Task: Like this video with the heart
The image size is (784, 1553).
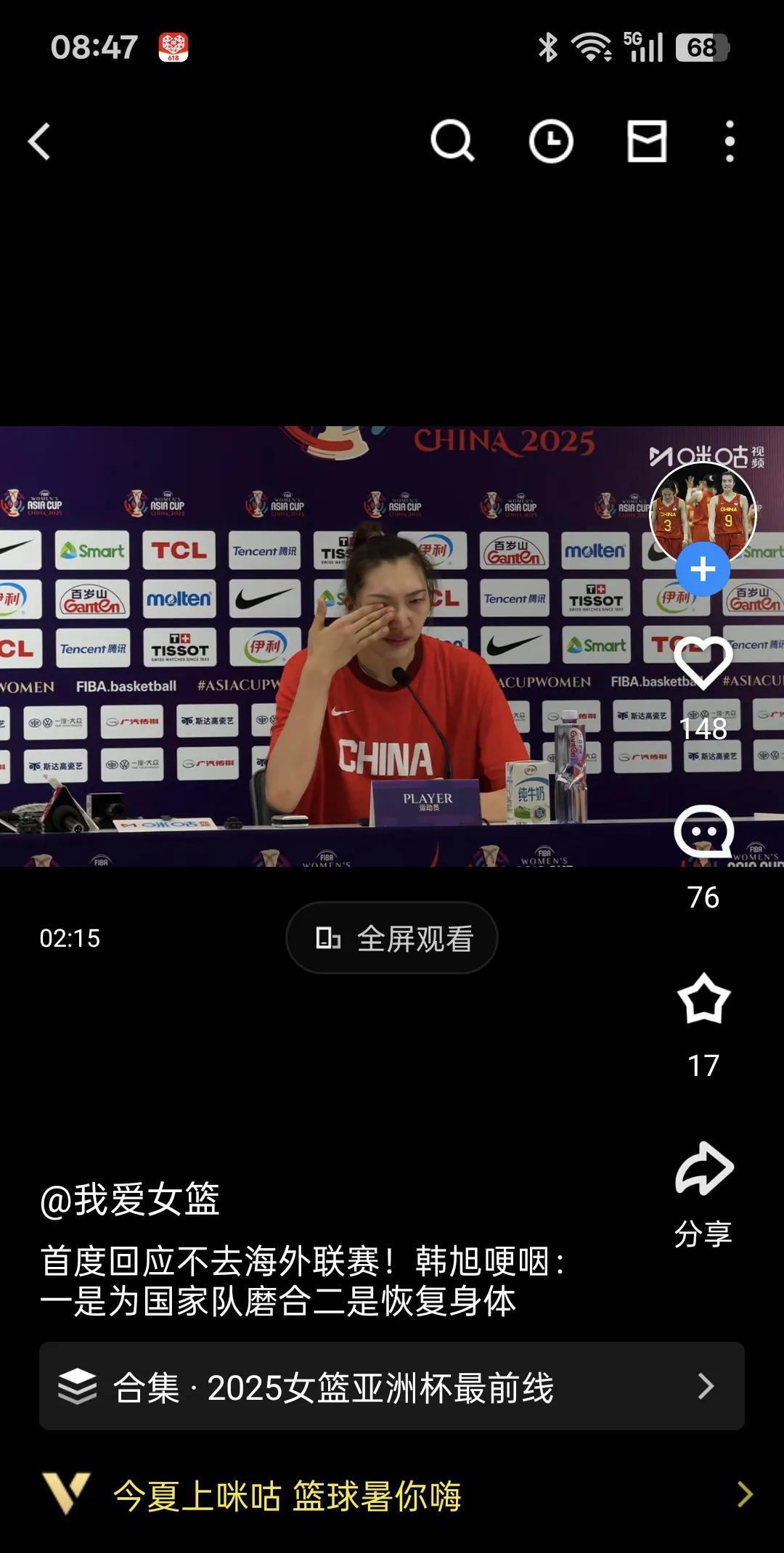Action: pyautogui.click(x=703, y=664)
